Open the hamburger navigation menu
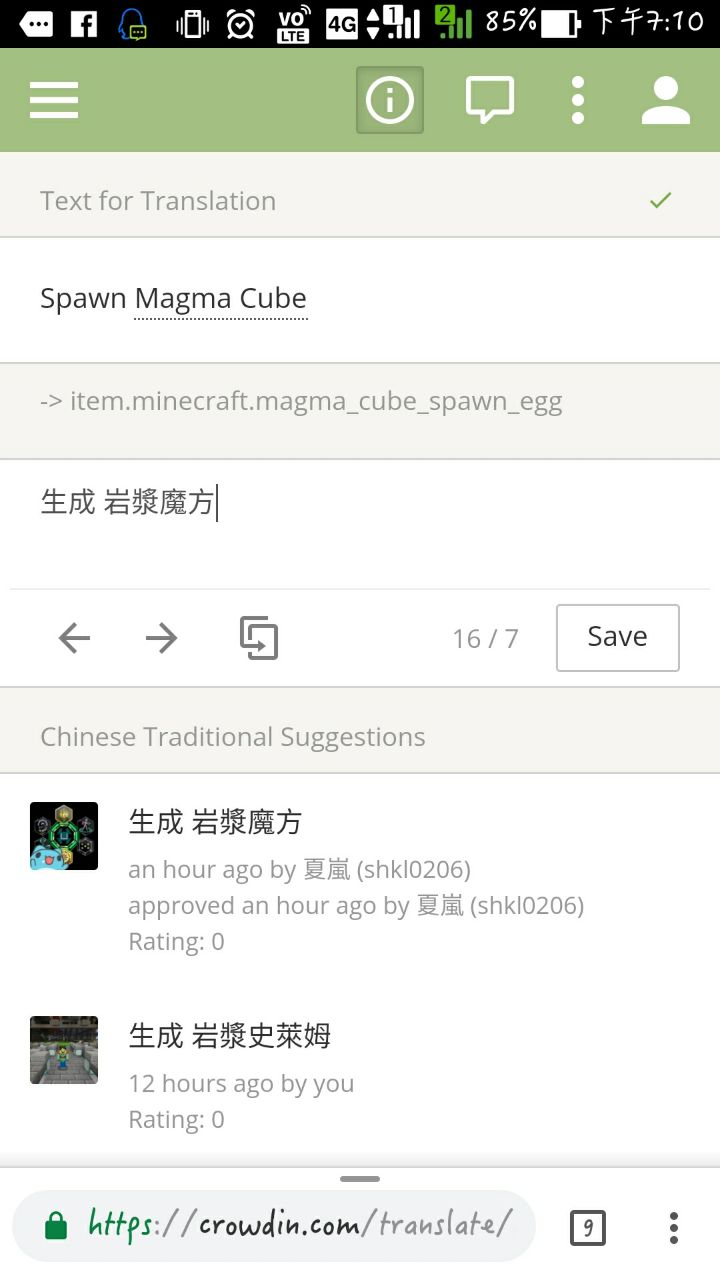The image size is (720, 1280). (x=54, y=100)
